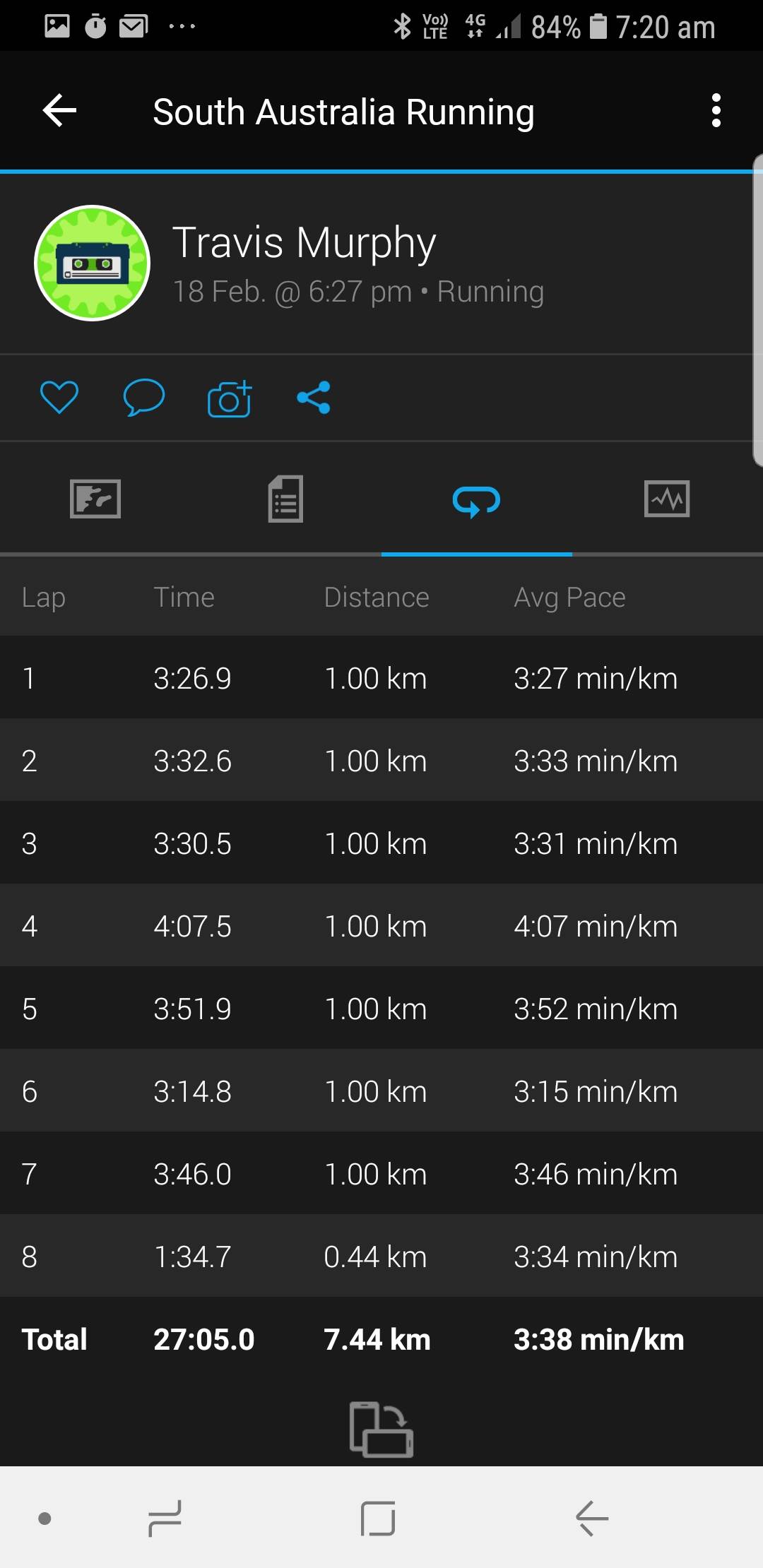Comment on this activity
Image resolution: width=763 pixels, height=1568 pixels.
(144, 397)
